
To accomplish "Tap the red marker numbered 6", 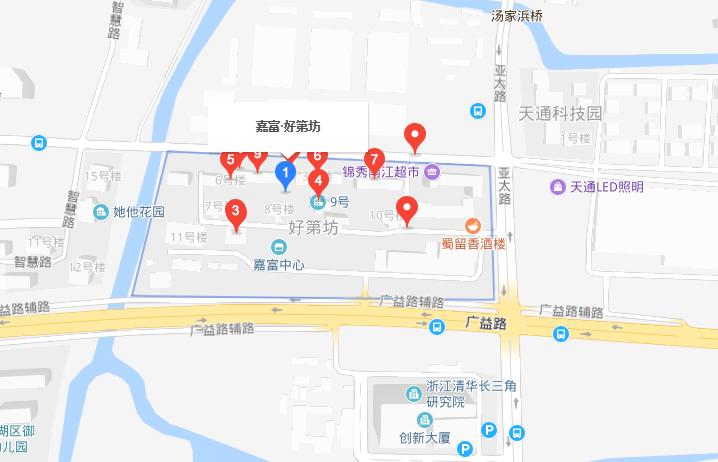I will click(317, 157).
